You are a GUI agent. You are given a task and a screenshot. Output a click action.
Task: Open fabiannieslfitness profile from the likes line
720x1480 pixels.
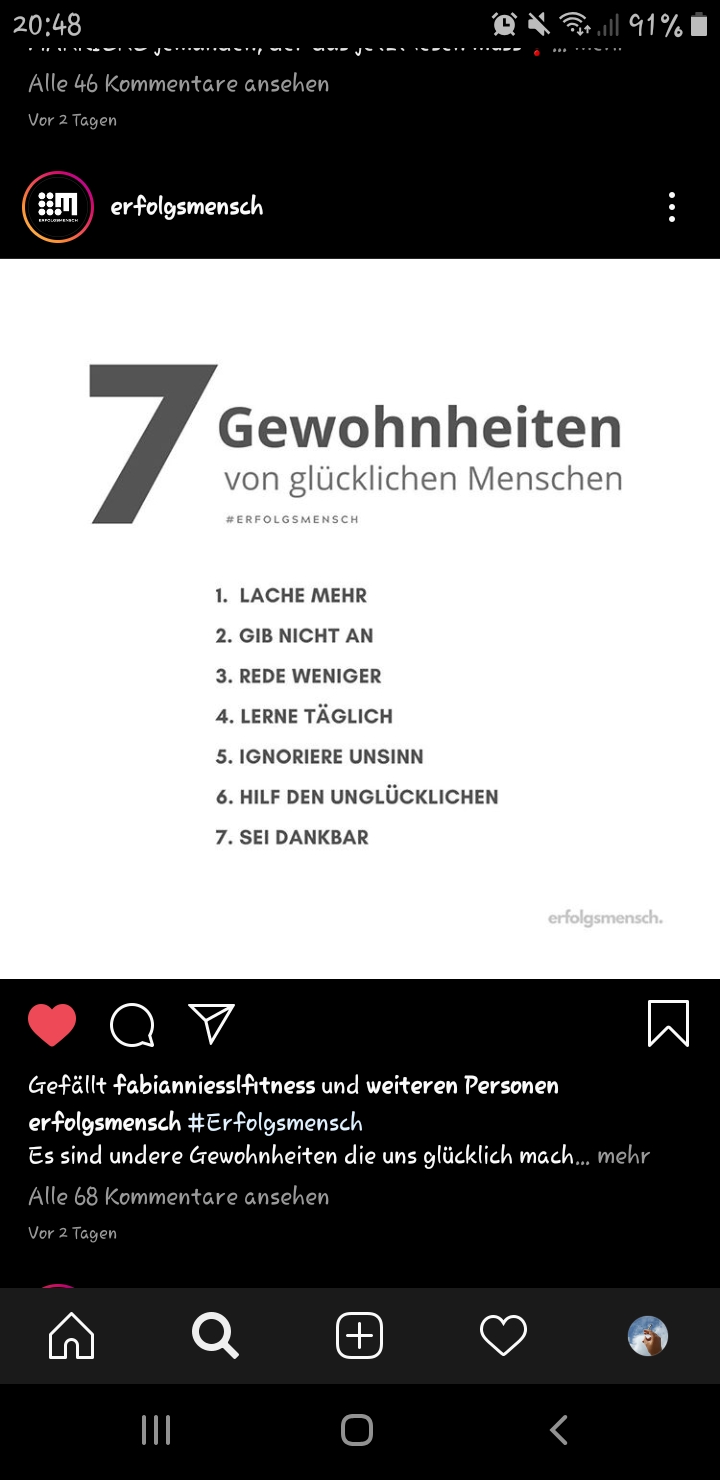click(215, 1085)
